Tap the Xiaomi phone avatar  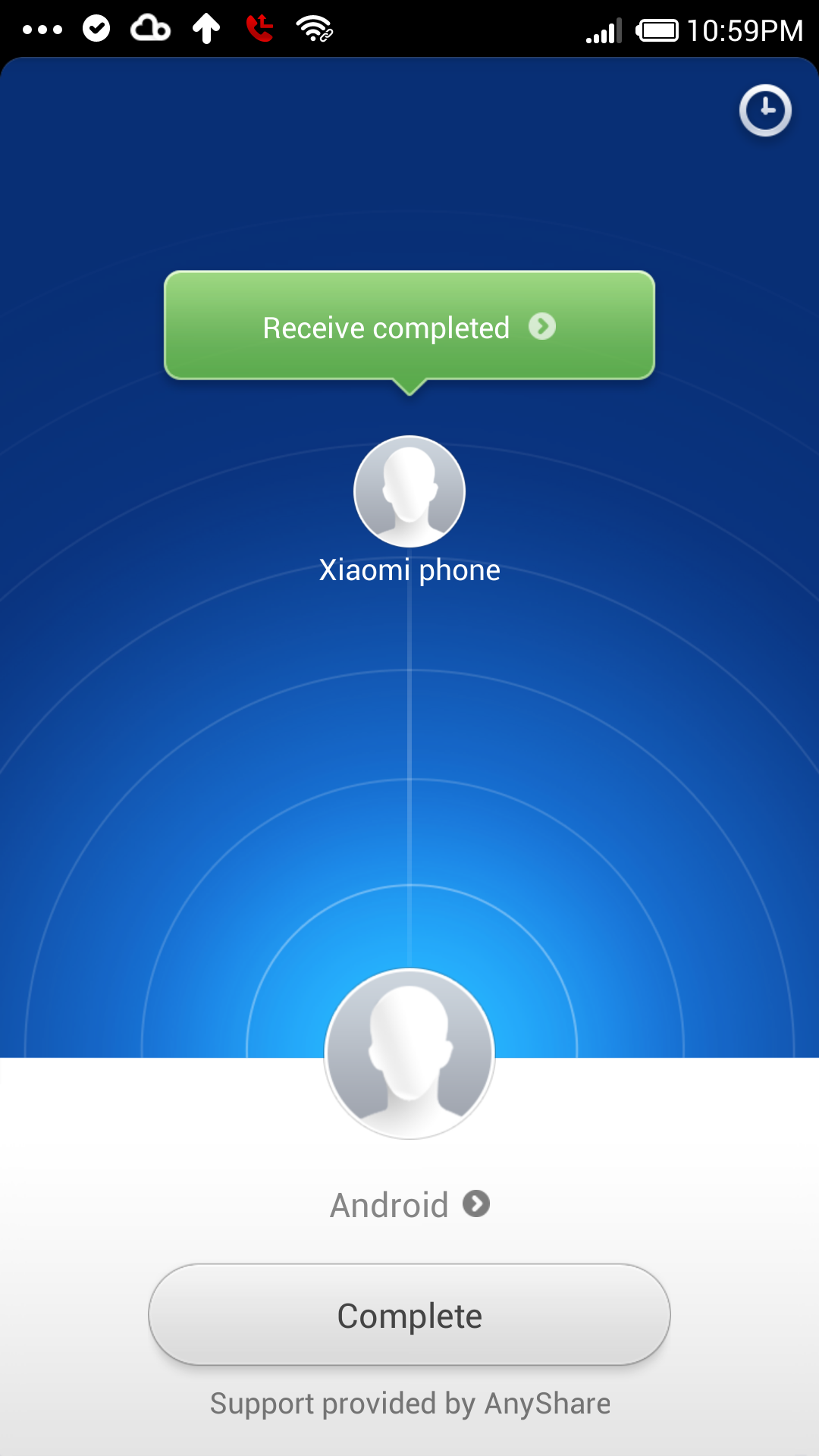point(409,491)
